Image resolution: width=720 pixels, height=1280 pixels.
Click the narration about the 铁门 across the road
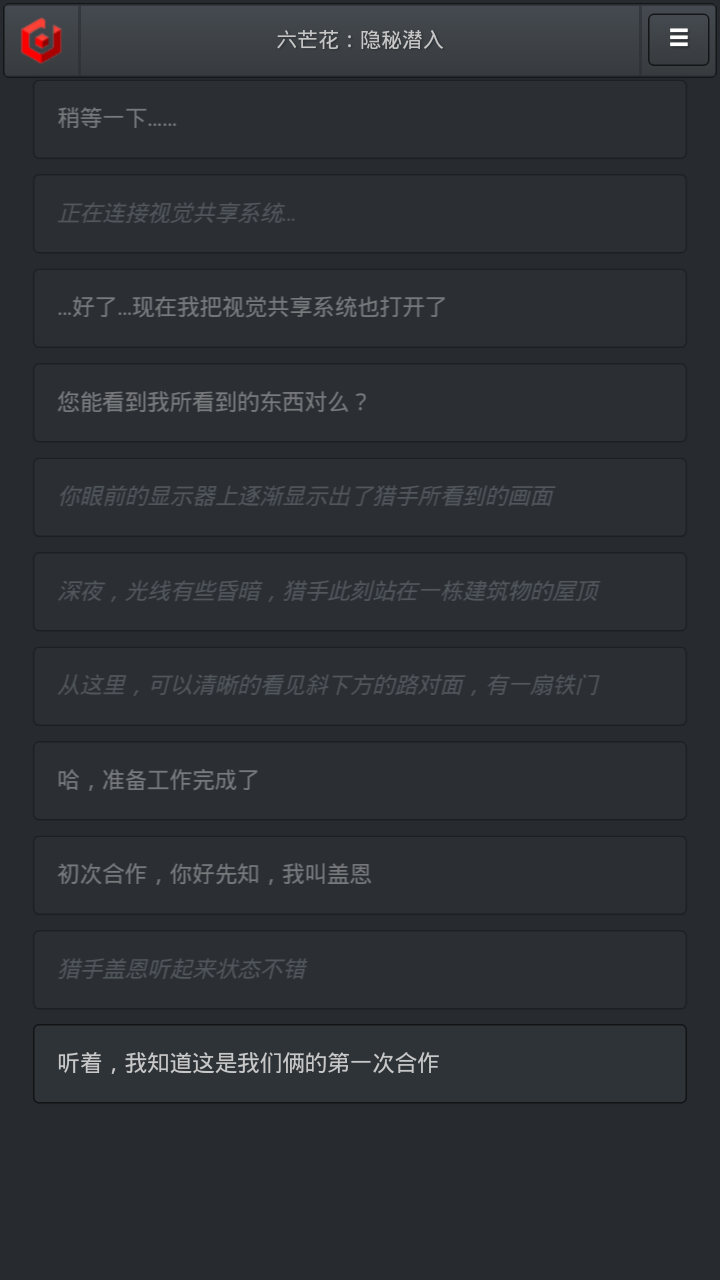(x=360, y=686)
